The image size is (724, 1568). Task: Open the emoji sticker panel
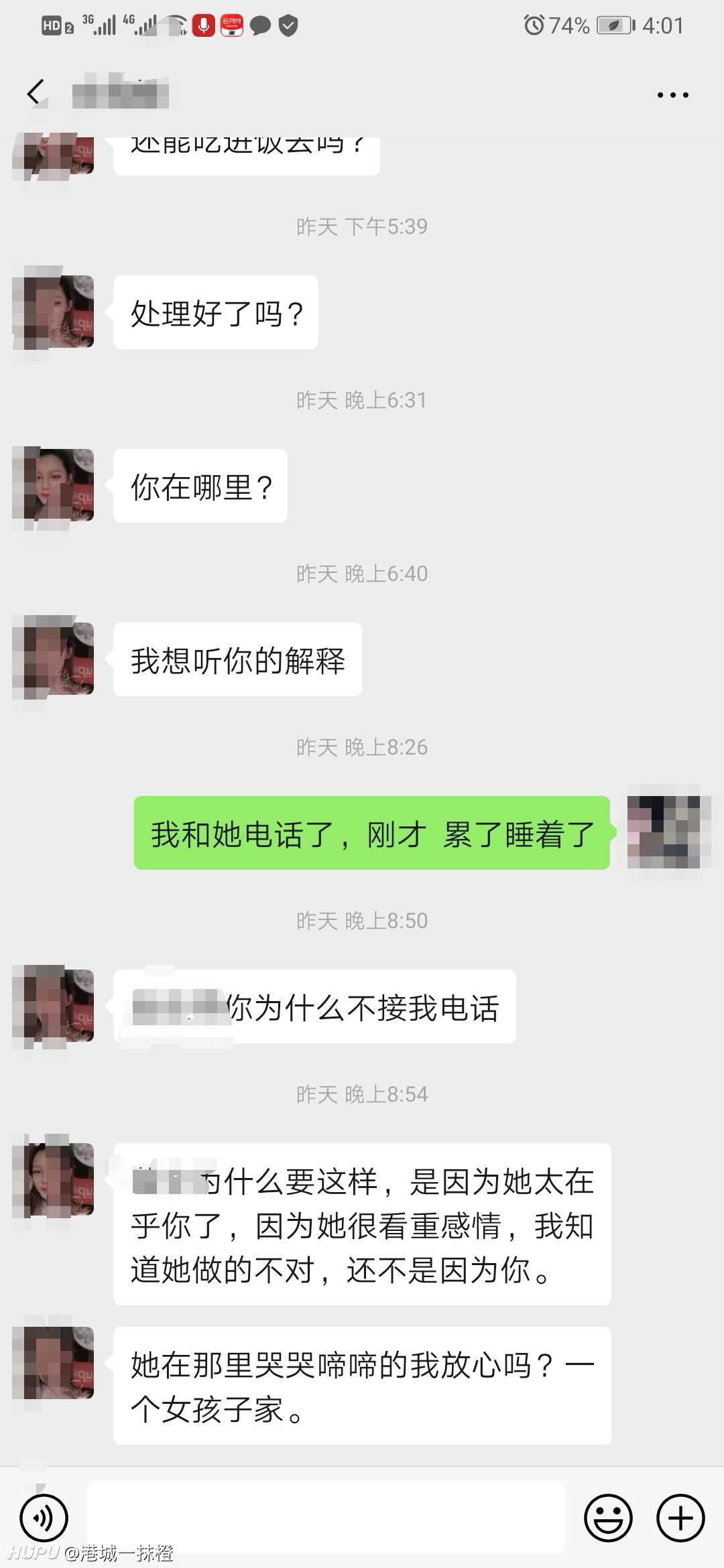[608, 1517]
